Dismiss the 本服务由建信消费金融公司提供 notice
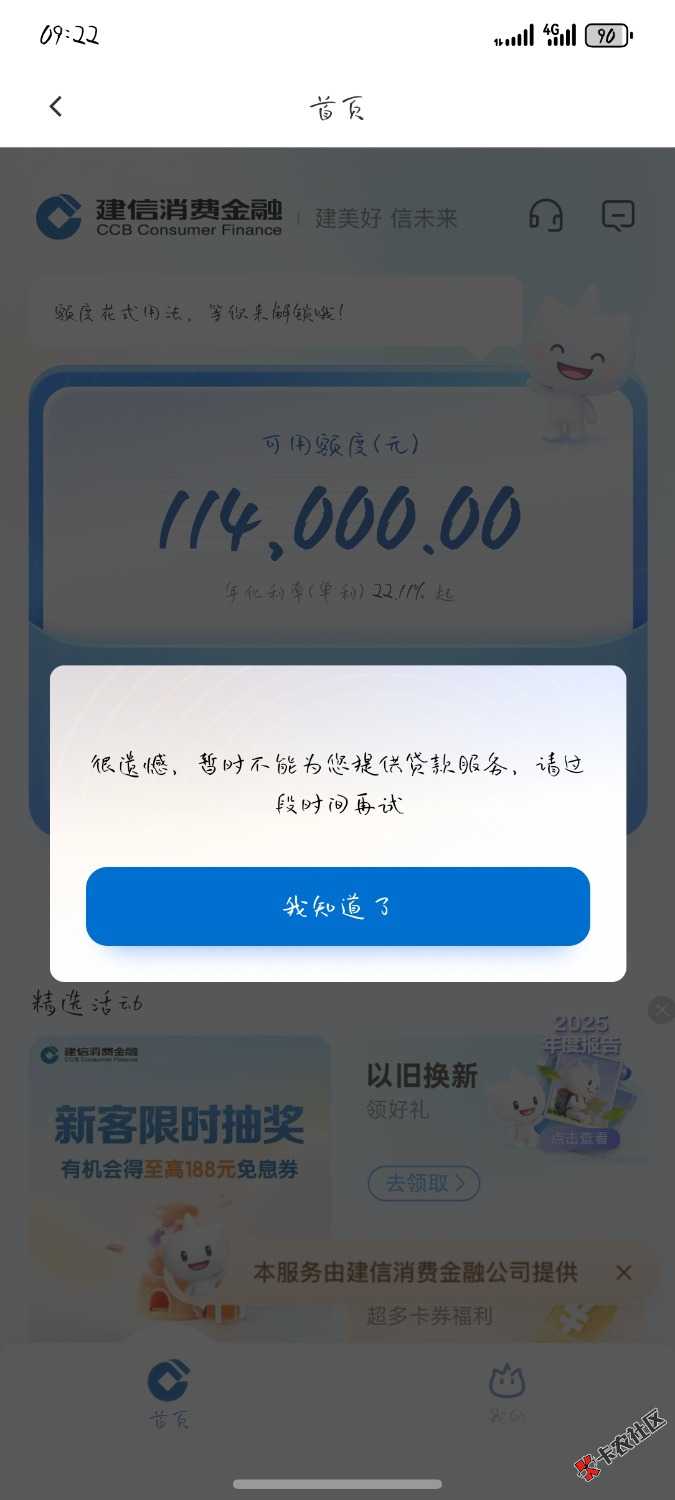 pyautogui.click(x=624, y=1272)
